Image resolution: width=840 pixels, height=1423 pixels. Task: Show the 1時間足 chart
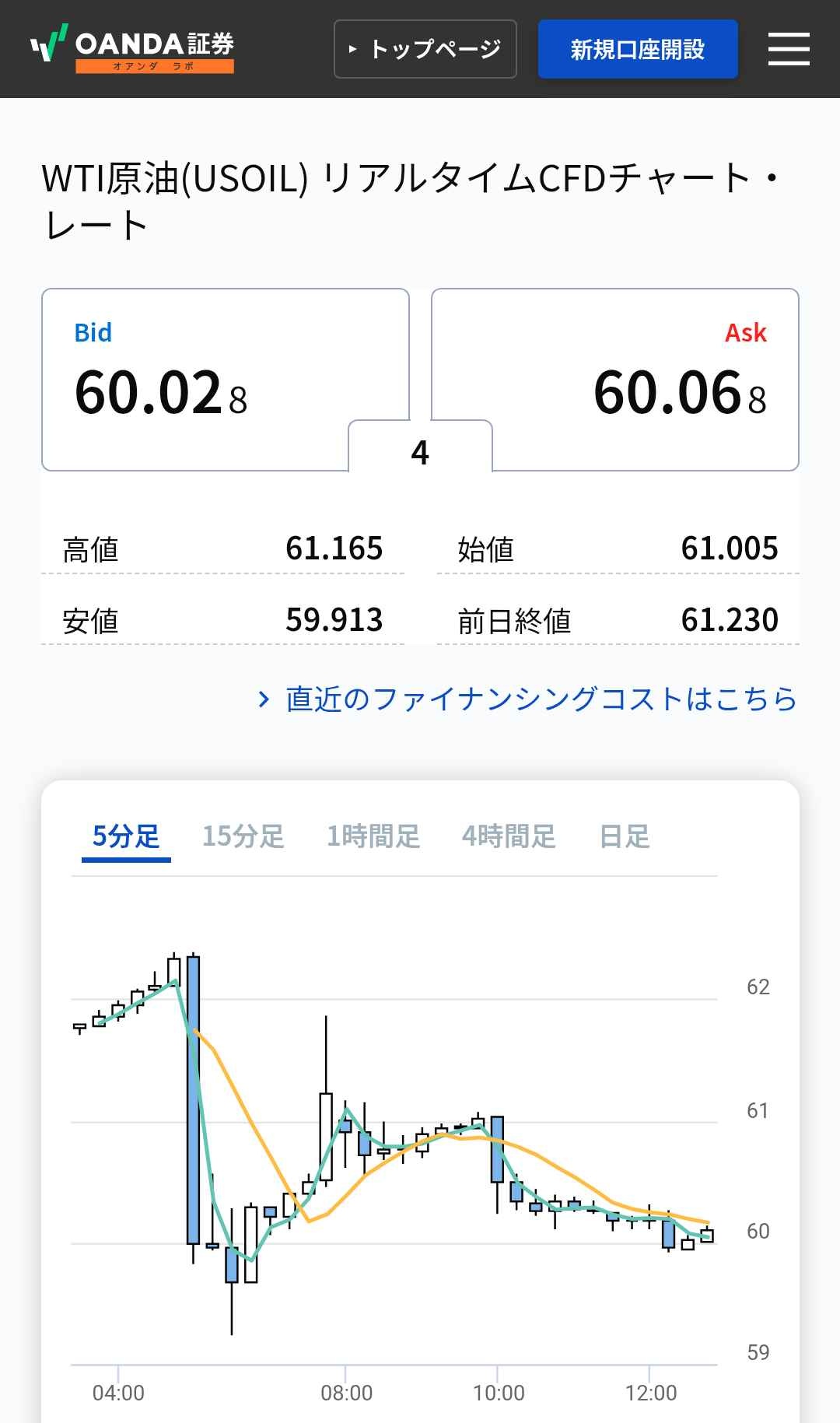coord(373,837)
